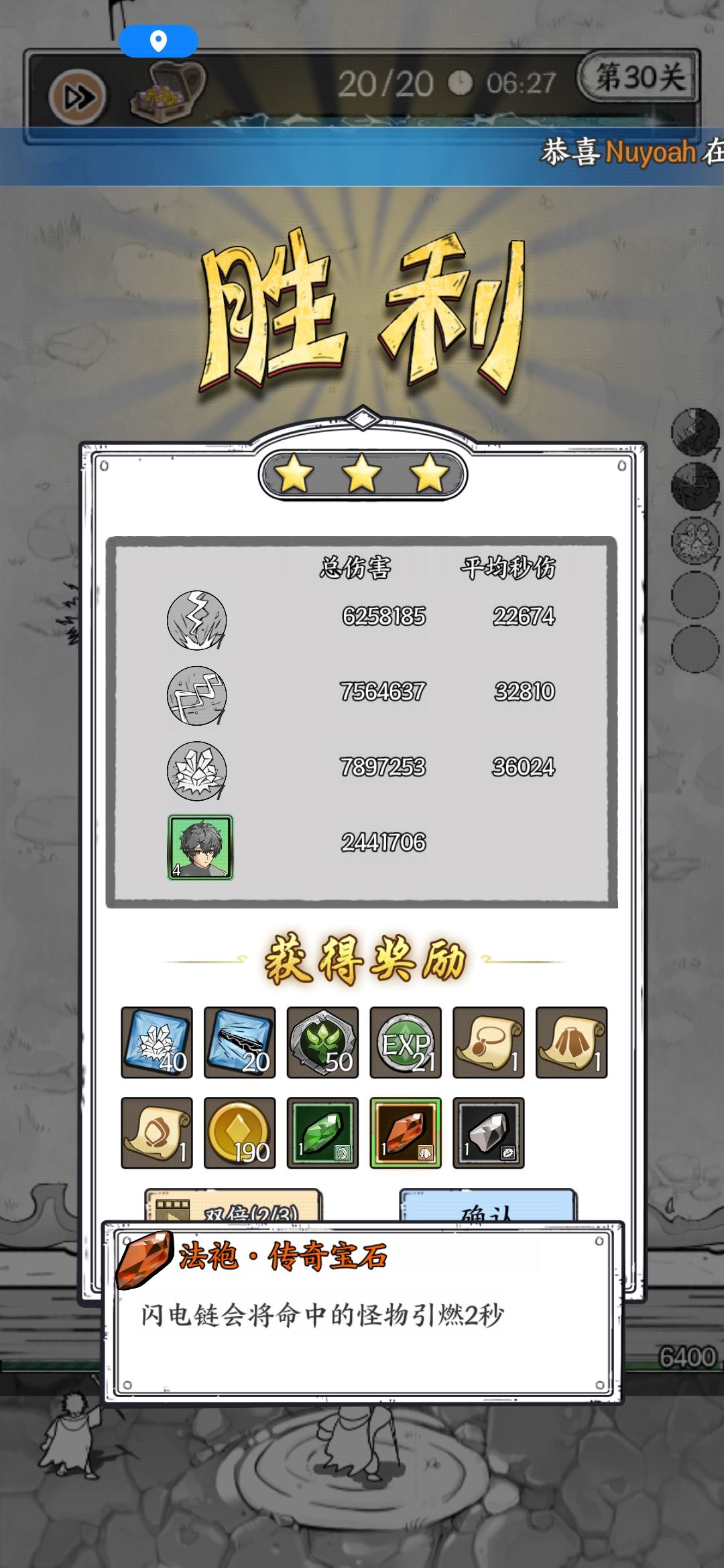The image size is (724, 1568).
Task: Tap the fast-forward speed button
Action: [x=78, y=97]
